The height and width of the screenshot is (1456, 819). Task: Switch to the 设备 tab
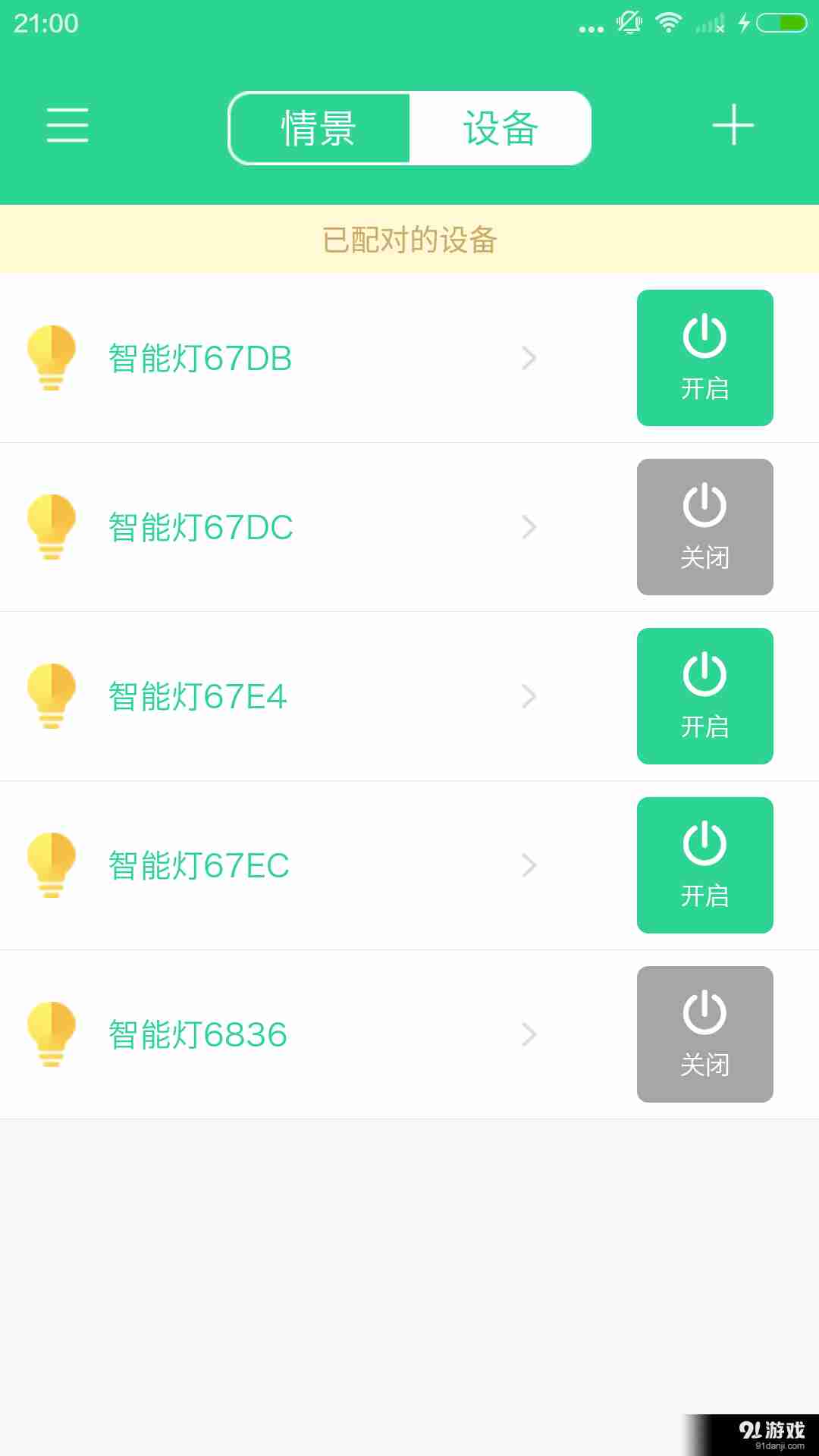[x=500, y=127]
